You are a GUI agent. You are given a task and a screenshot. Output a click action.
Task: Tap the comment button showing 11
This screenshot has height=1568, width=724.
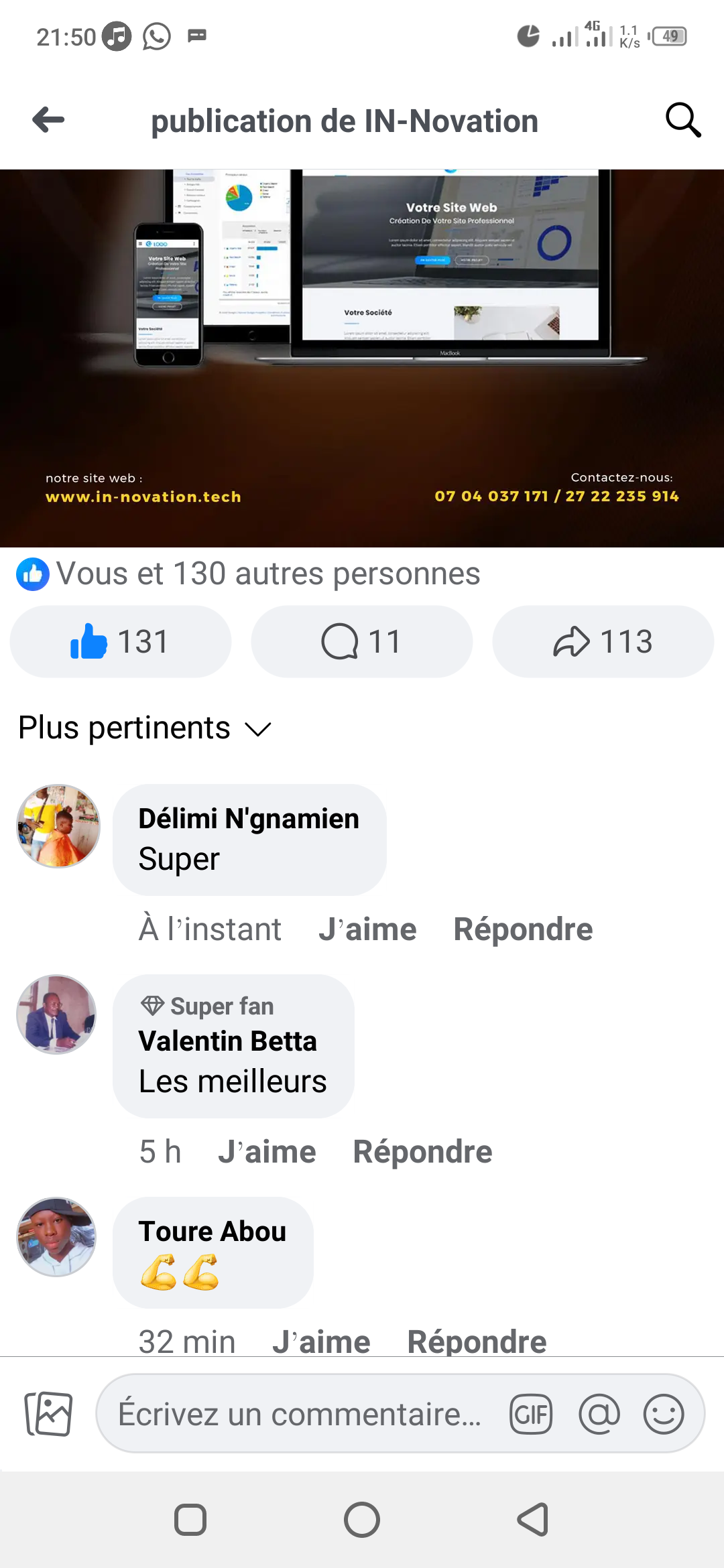(x=362, y=641)
